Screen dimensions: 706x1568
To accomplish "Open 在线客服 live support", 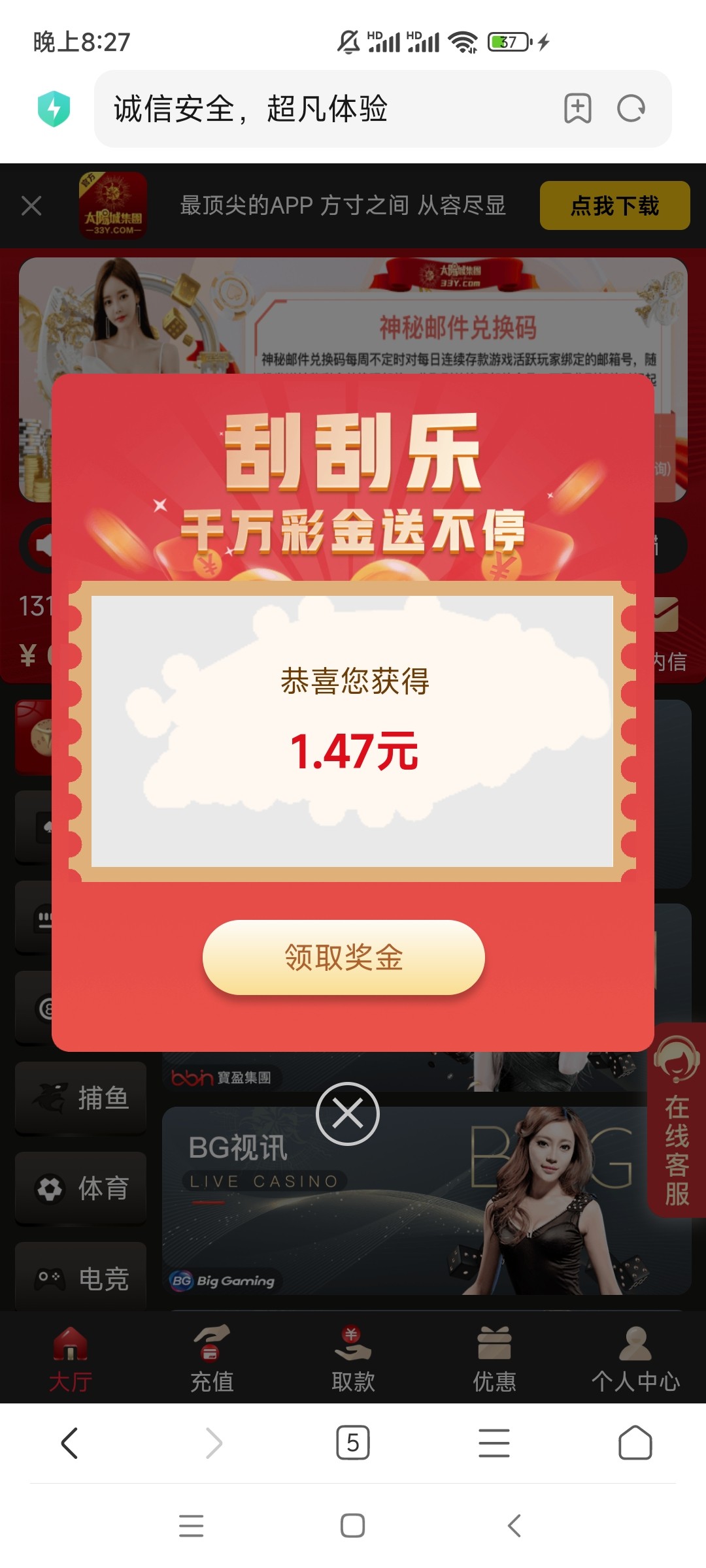I will (x=677, y=1120).
